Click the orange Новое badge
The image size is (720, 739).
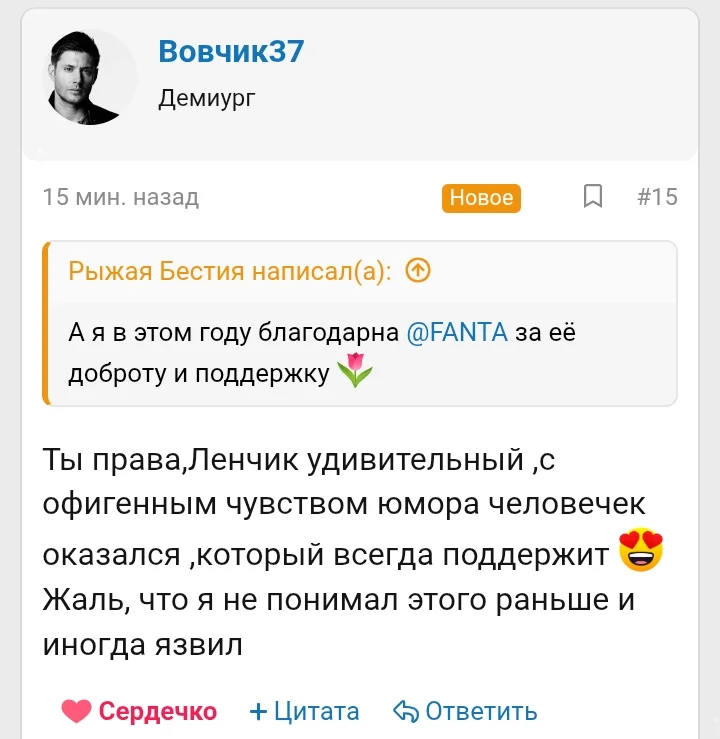tap(480, 198)
